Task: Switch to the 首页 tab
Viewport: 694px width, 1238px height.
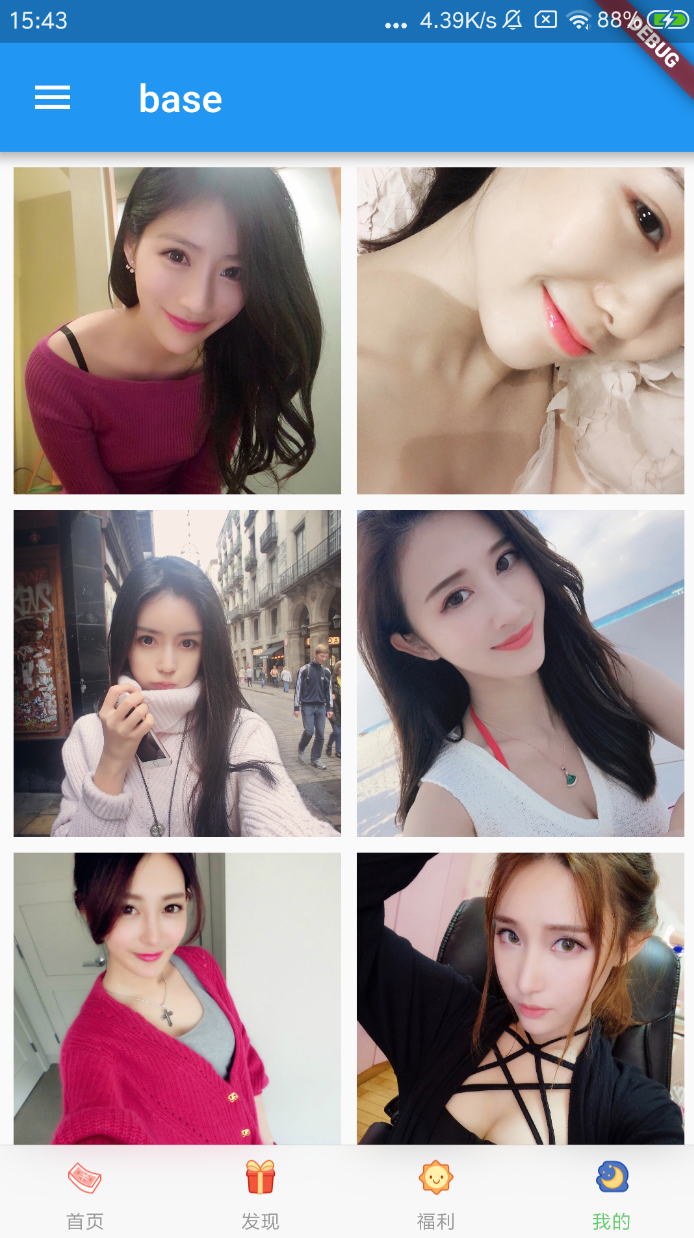Action: [85, 1193]
